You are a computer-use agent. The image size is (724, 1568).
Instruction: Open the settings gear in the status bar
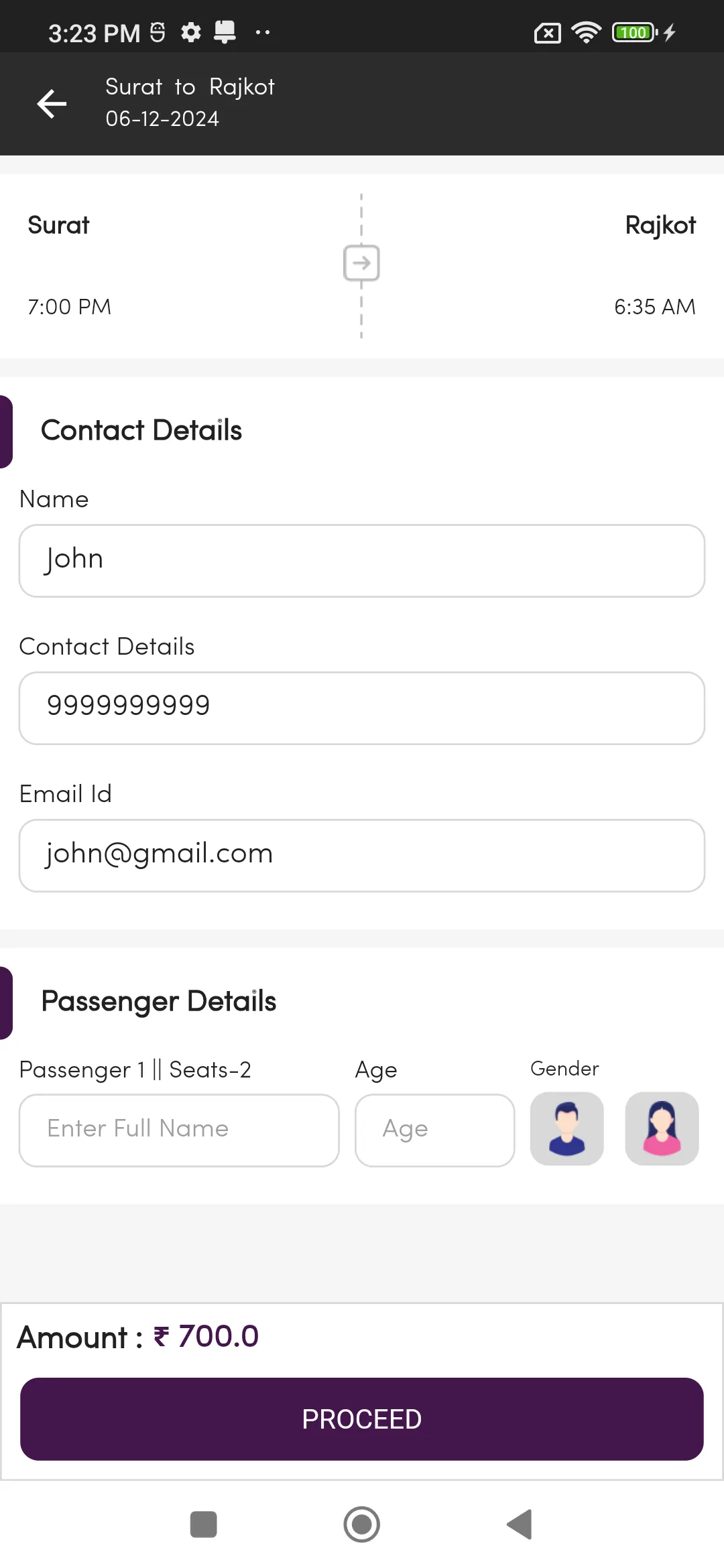click(x=190, y=32)
